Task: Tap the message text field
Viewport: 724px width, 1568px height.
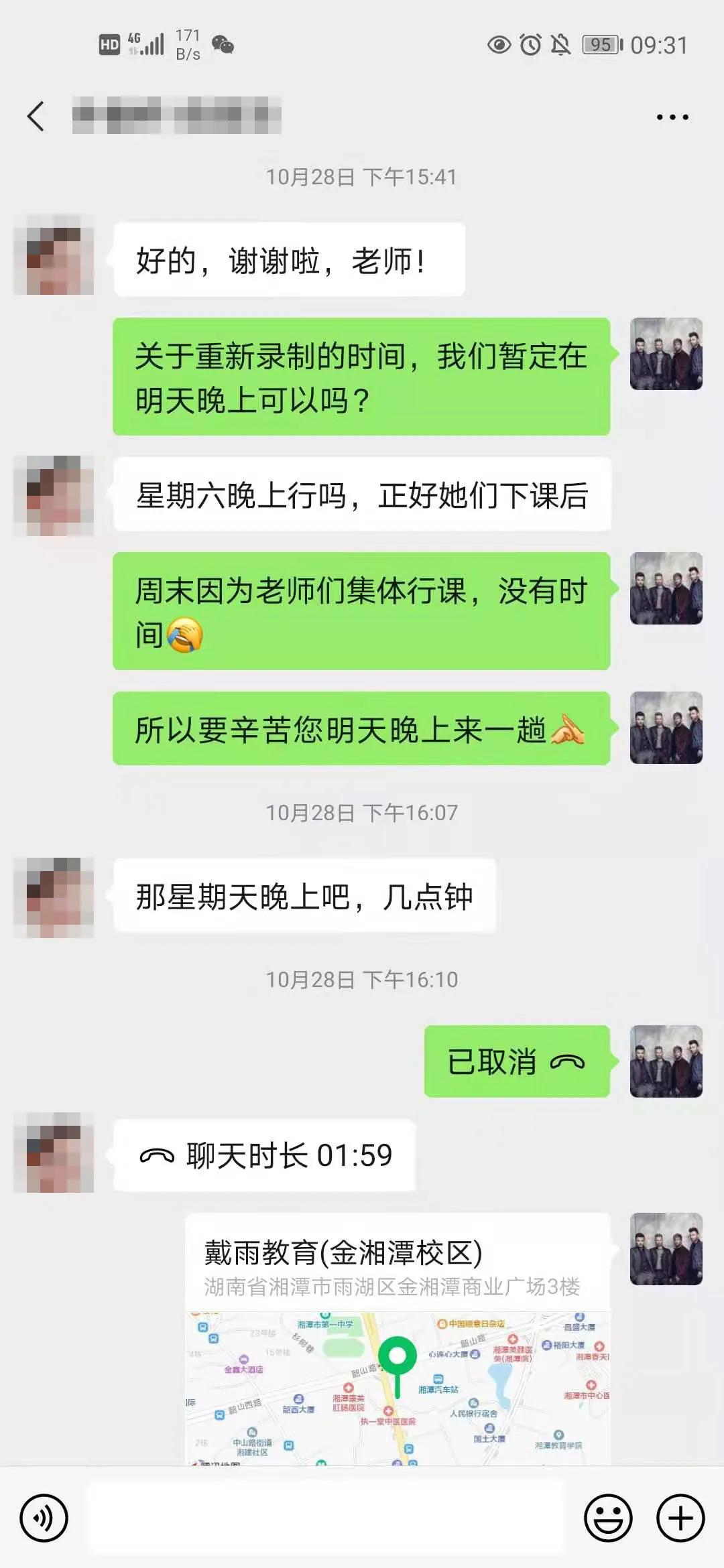Action: [x=327, y=1518]
